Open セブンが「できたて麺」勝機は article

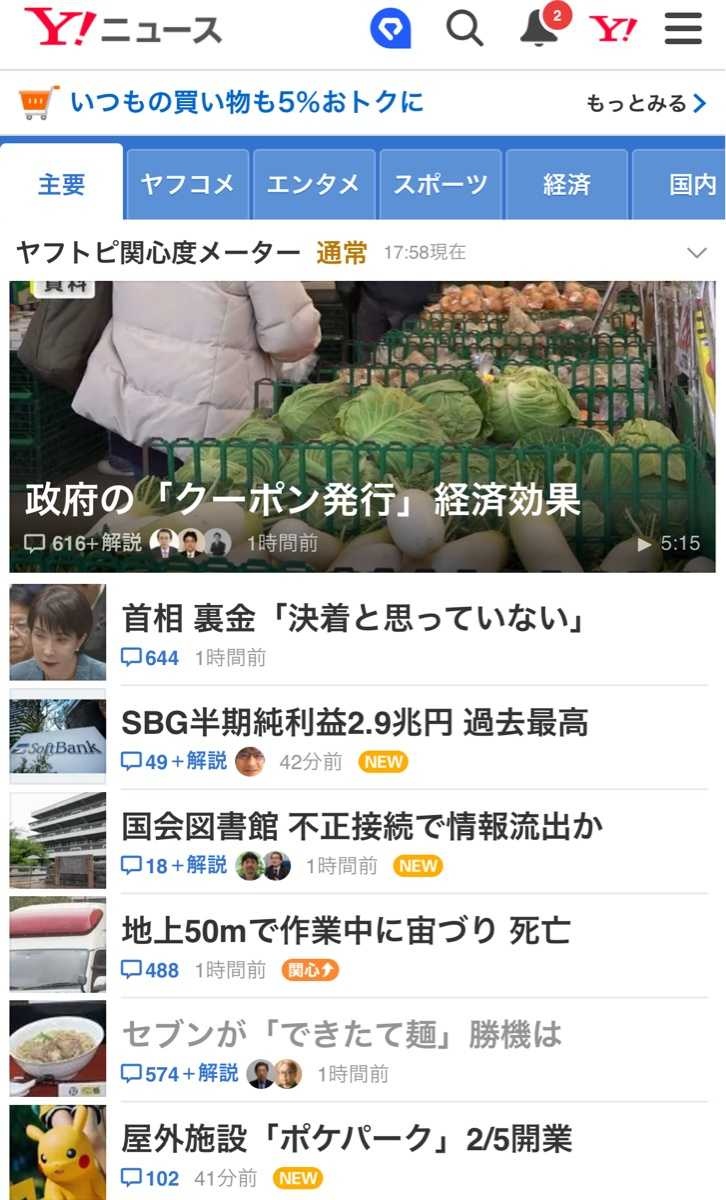341,1035
